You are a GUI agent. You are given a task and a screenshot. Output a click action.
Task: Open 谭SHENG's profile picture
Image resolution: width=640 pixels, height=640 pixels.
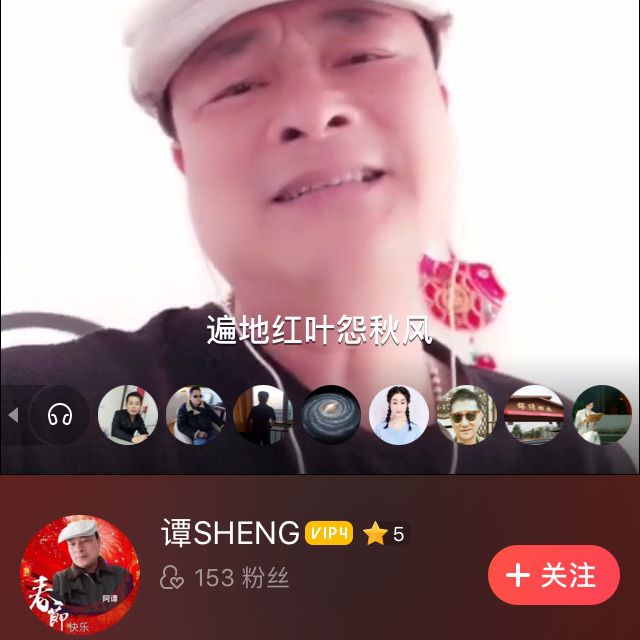(80, 575)
